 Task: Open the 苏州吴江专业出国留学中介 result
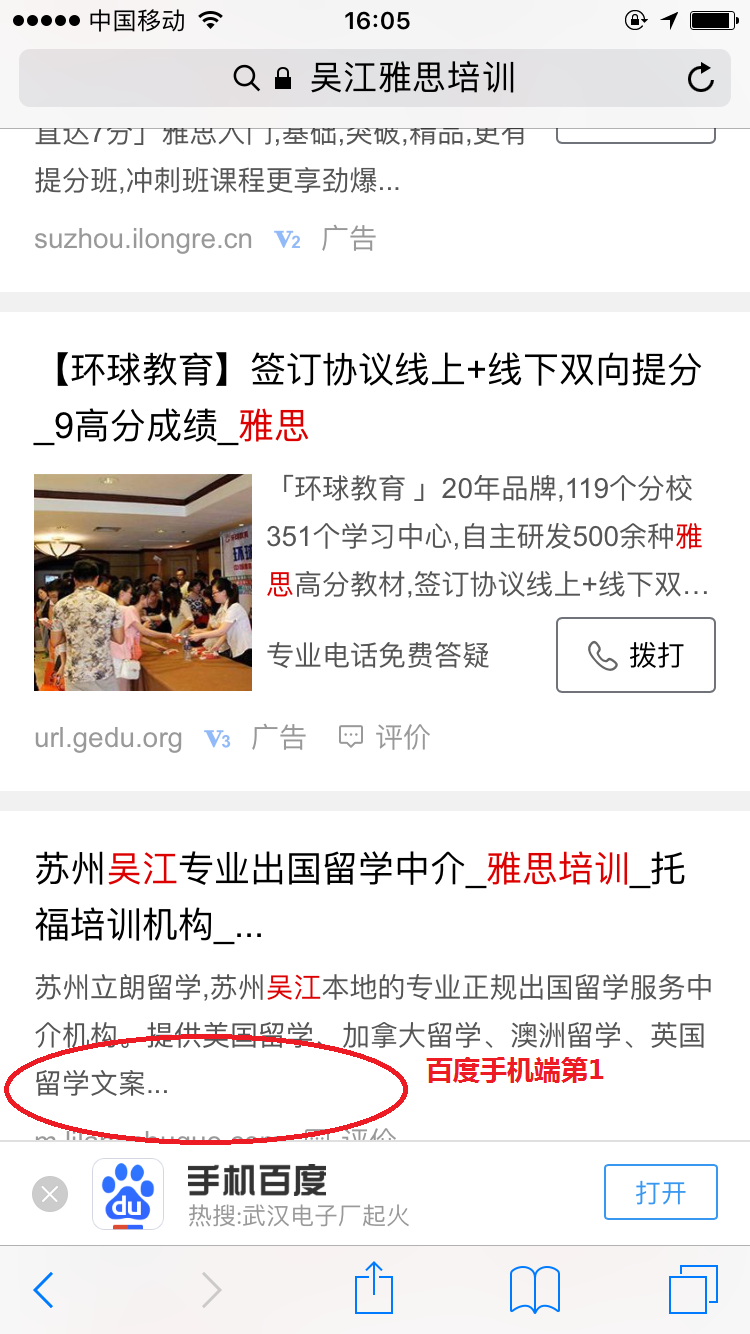point(360,897)
